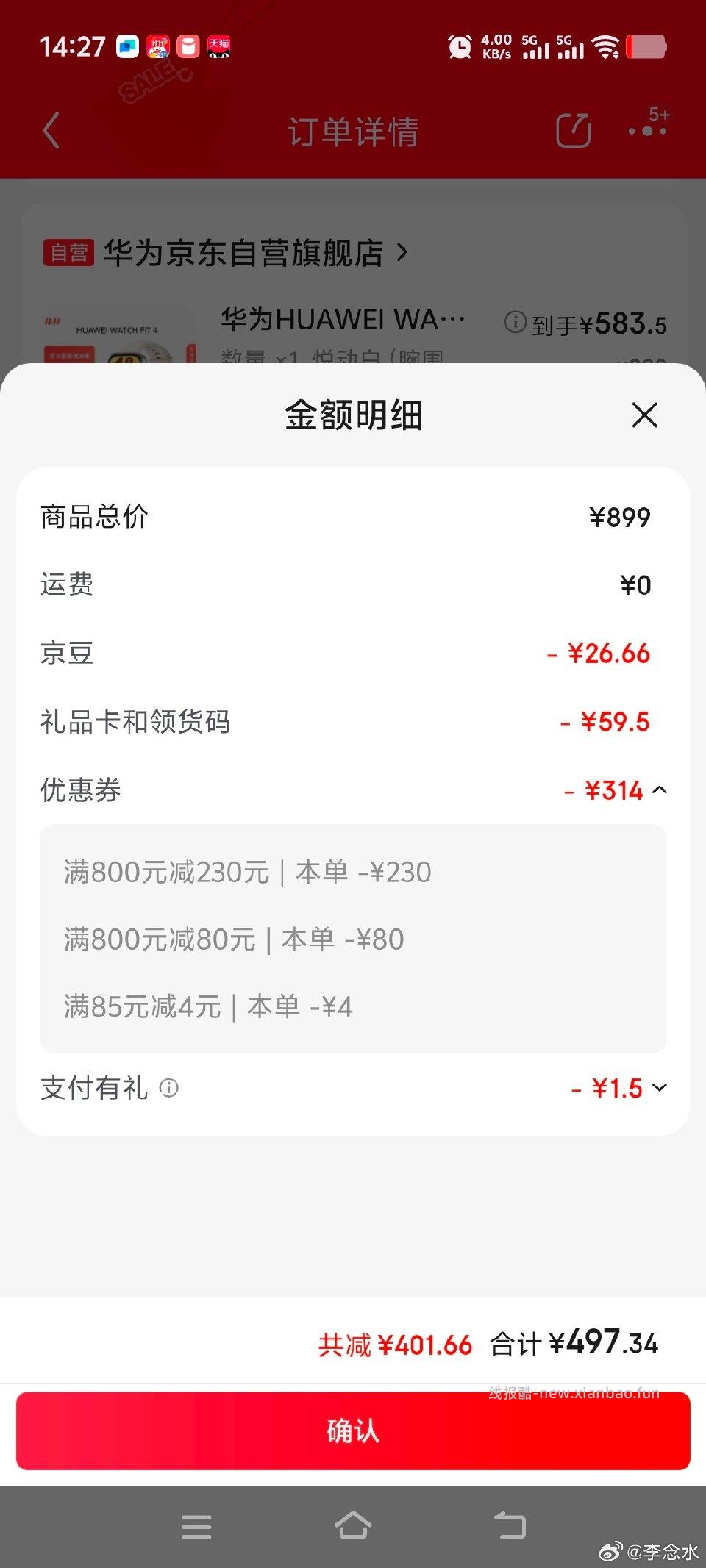Tap the back arrow to leave order details
This screenshot has width=706, height=1568.
pos(51,131)
